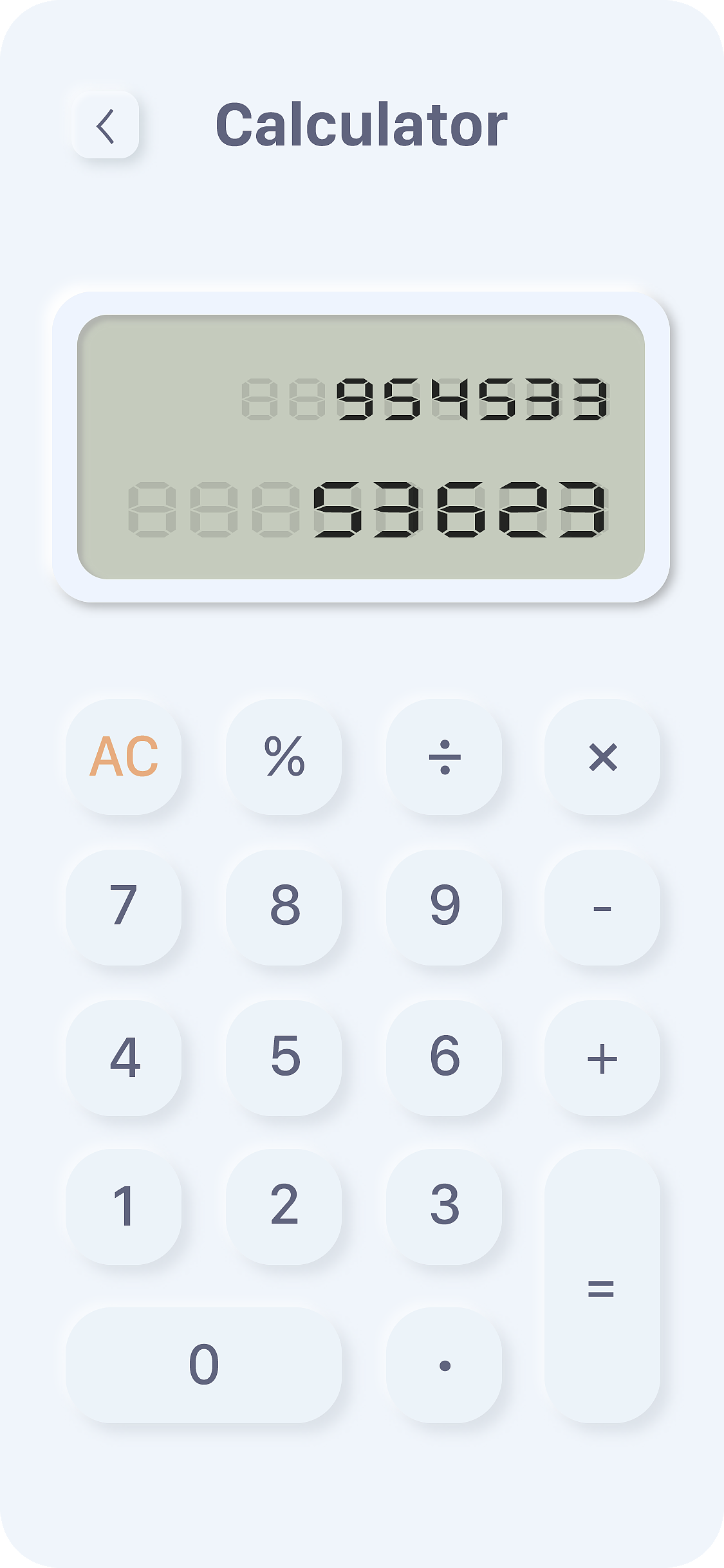Select the divide operator
This screenshot has height=1568, width=724.
(x=444, y=757)
